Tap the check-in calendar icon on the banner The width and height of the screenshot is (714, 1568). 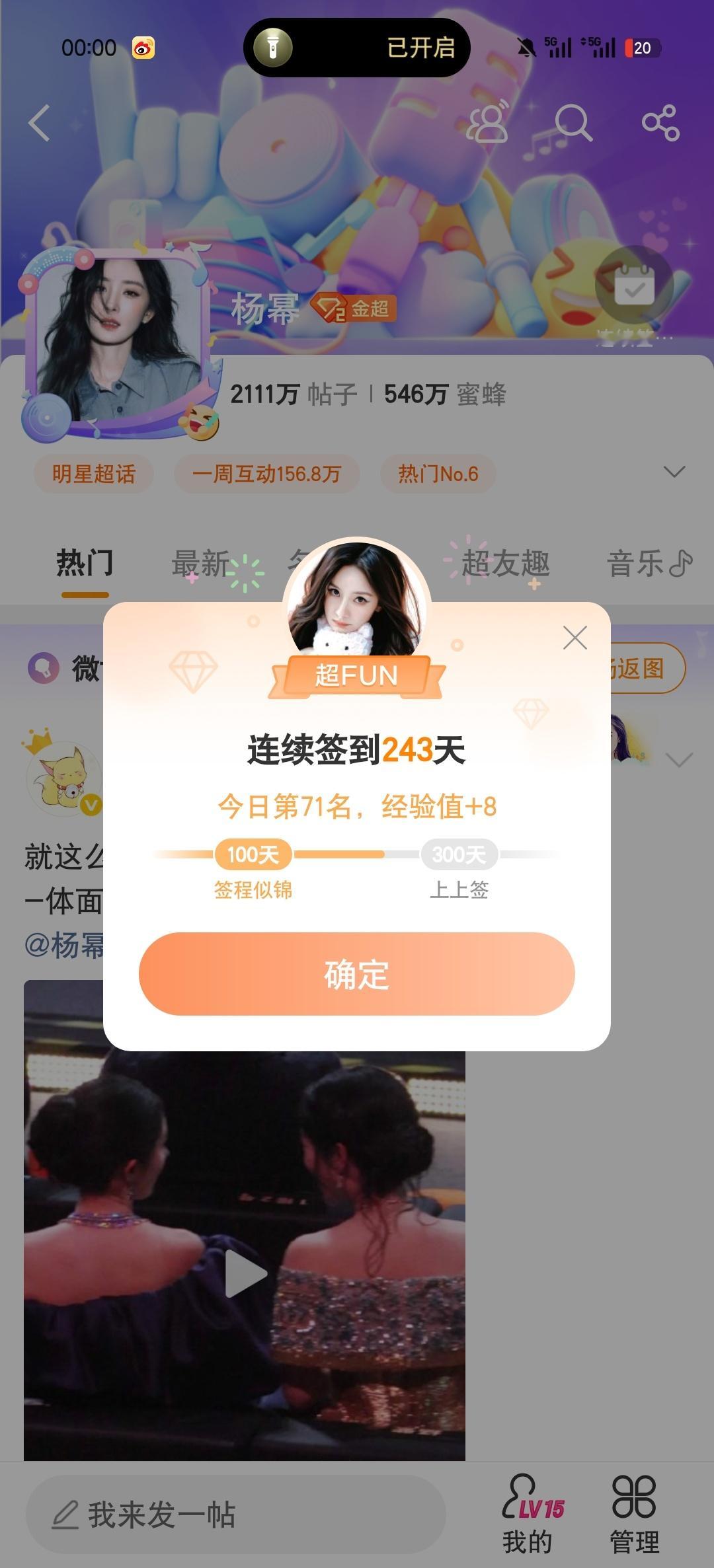[633, 285]
